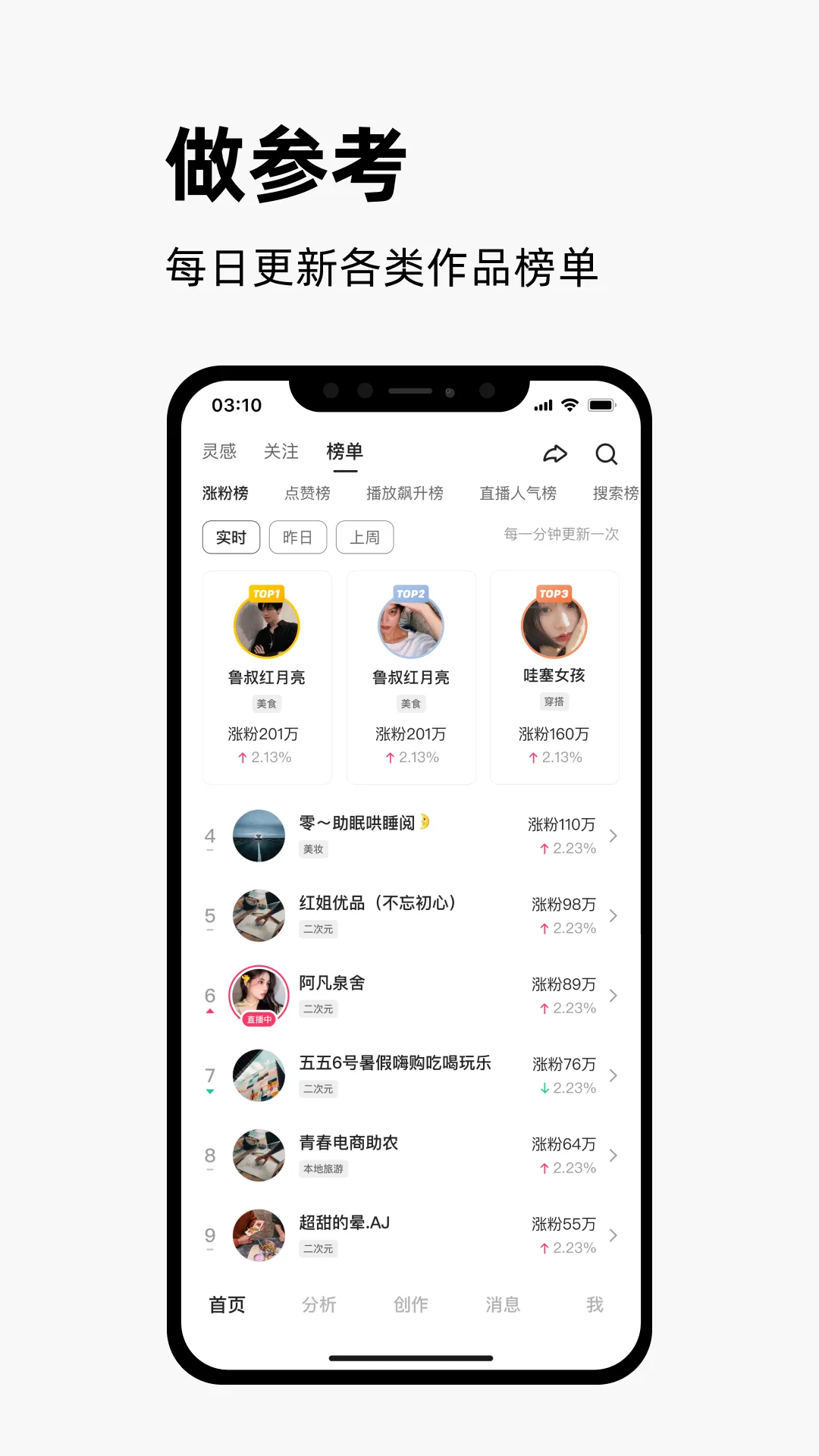Switch to the 昨日 filter
This screenshot has width=819, height=1456.
coord(298,536)
